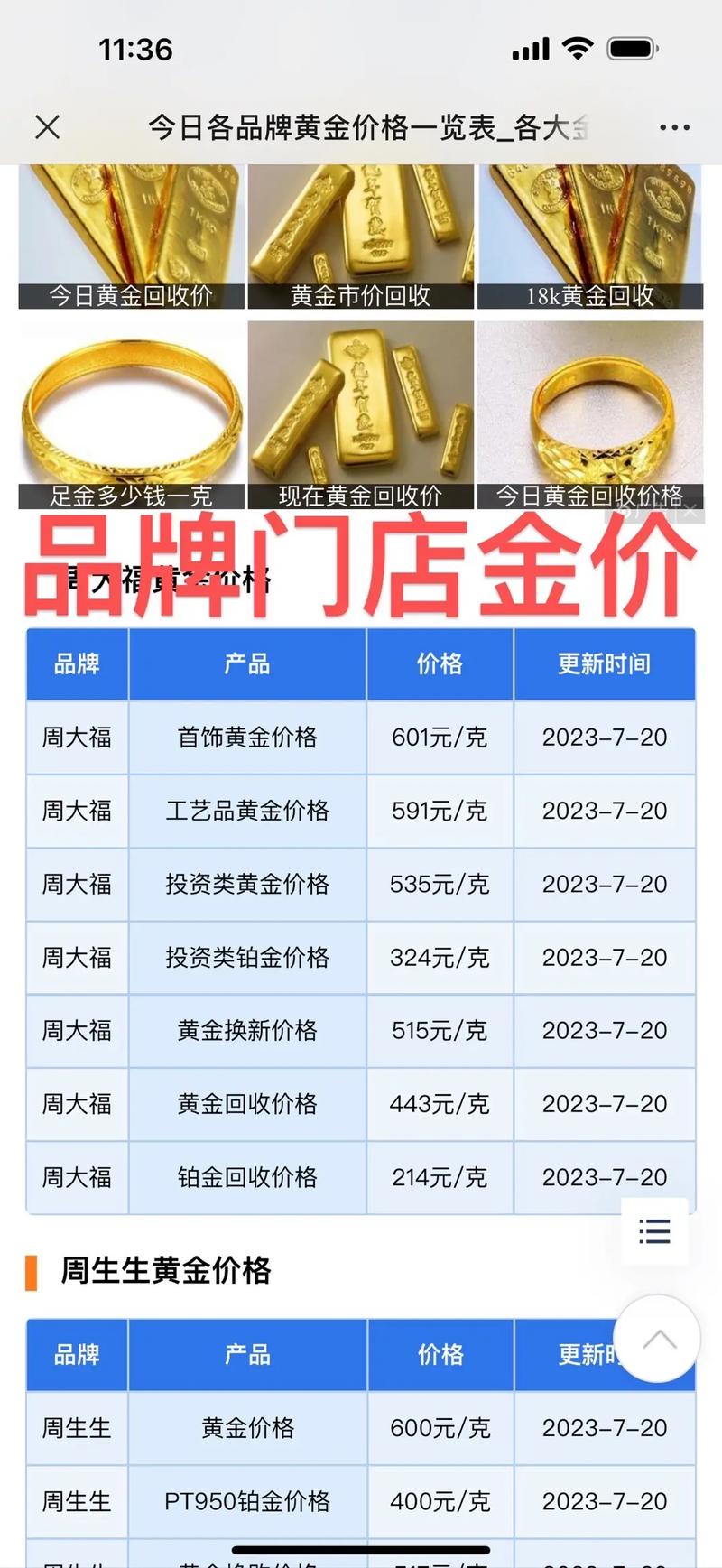Screen dimensions: 722x1568
Task: Open the 今日黄金回收价 image tile
Action: point(132,237)
